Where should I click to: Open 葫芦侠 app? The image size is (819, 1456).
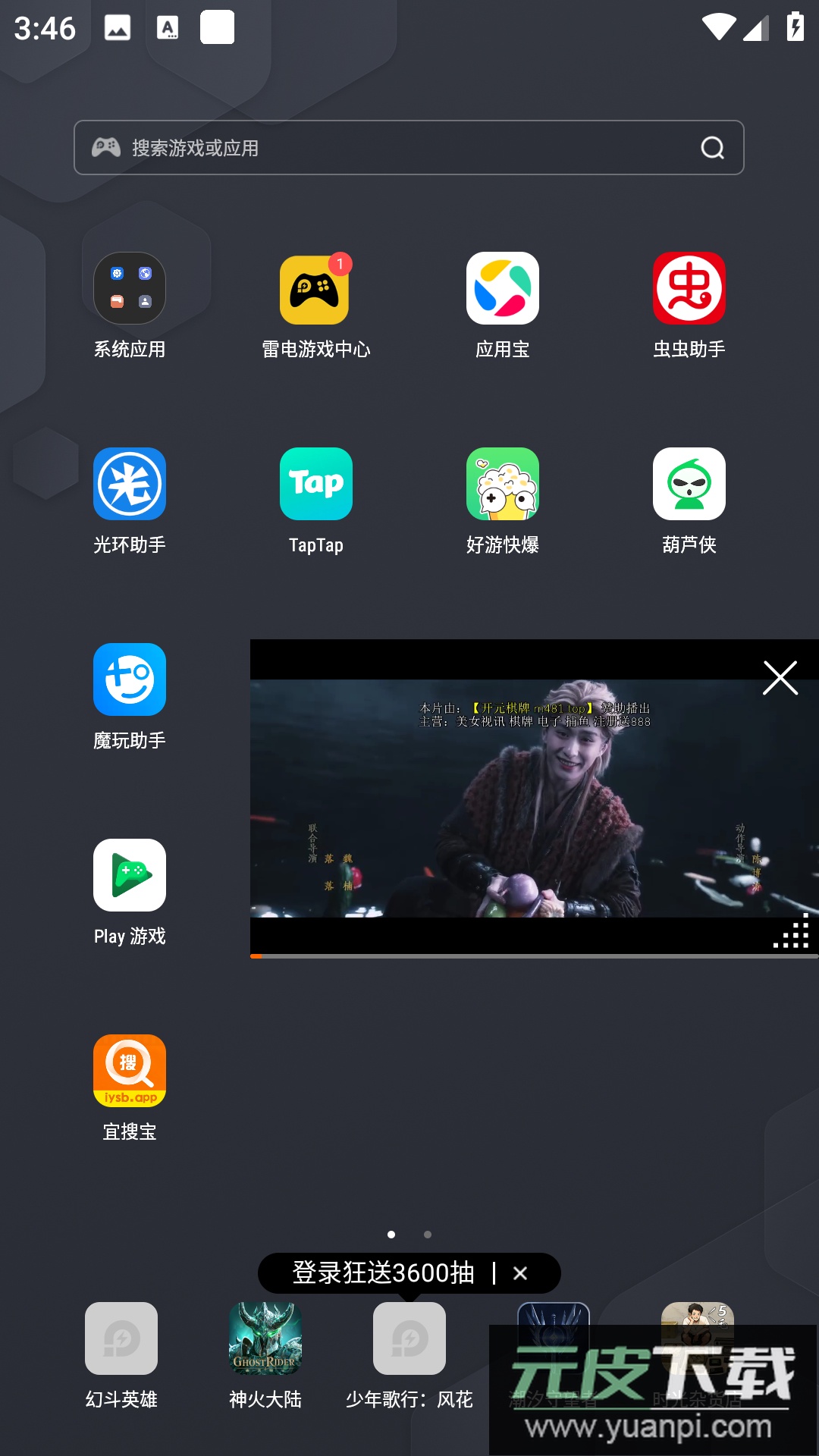click(689, 485)
